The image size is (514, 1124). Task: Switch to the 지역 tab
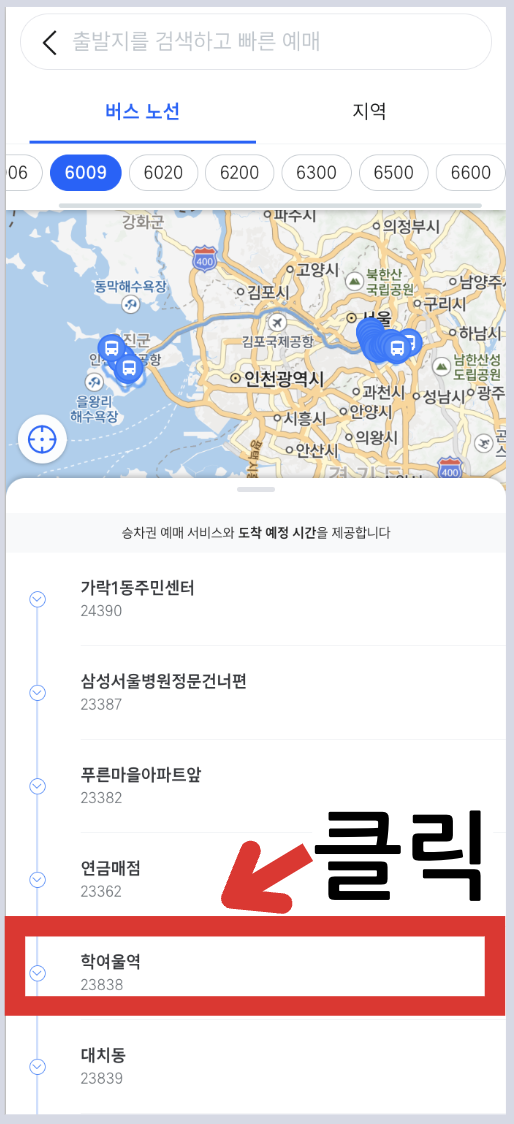point(369,112)
